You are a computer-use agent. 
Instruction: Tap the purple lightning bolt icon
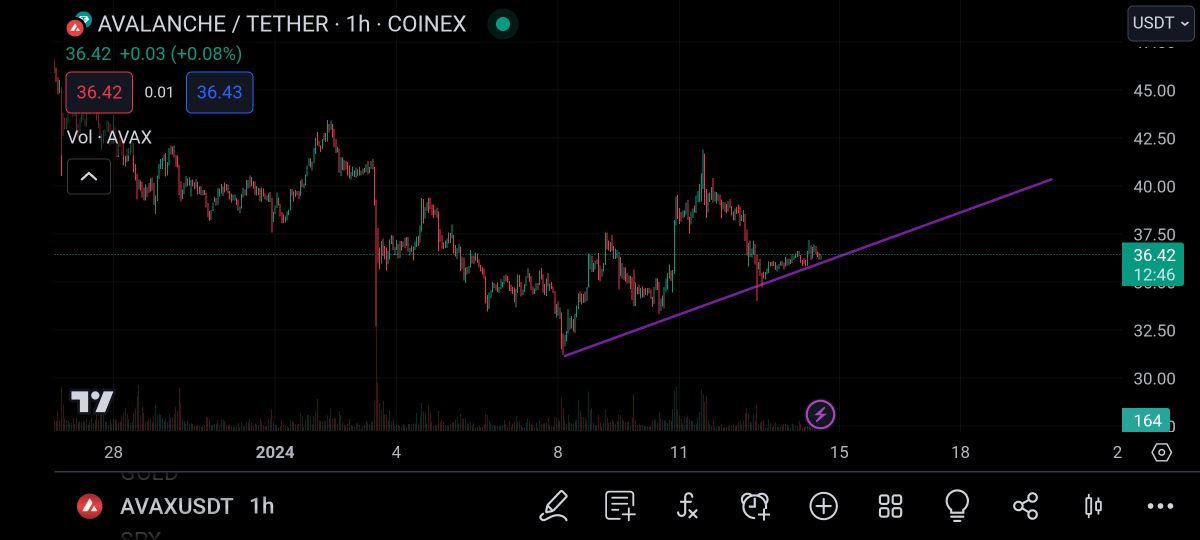(820, 414)
